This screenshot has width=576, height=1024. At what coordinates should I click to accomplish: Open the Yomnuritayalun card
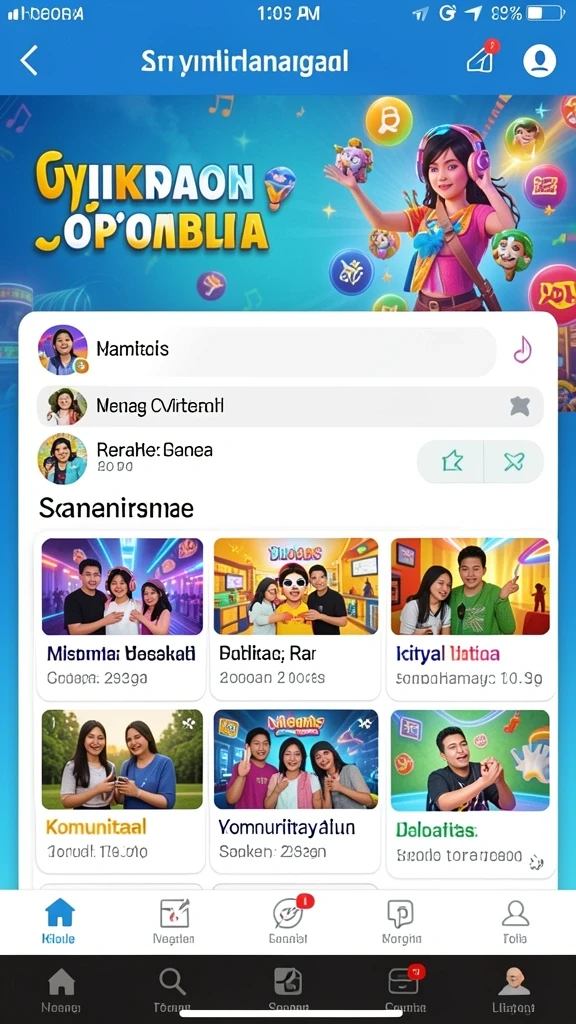(x=295, y=790)
